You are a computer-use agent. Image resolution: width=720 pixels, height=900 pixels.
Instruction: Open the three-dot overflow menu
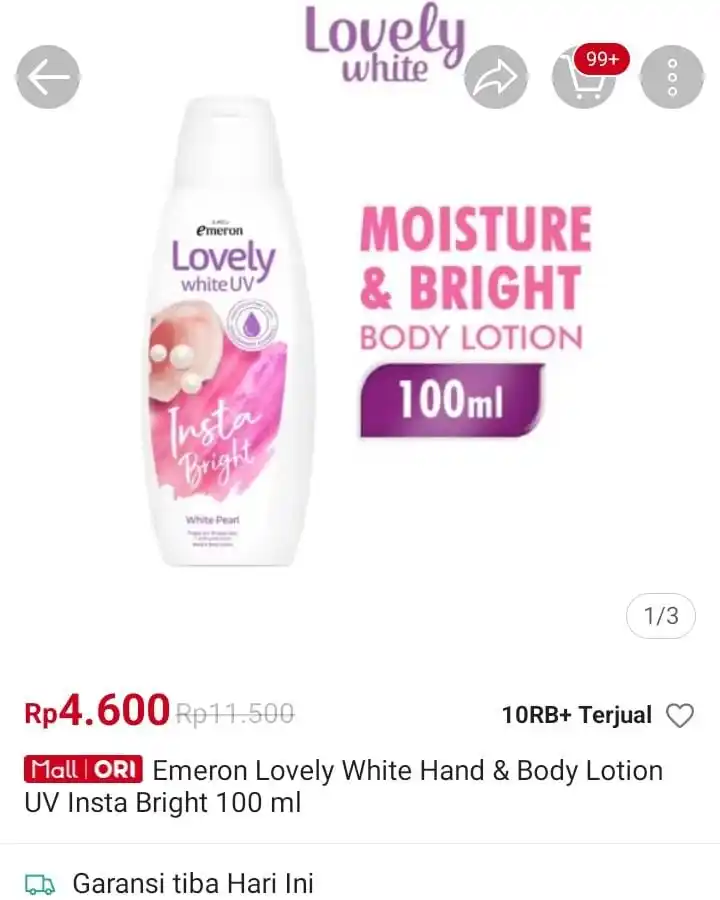pyautogui.click(x=672, y=77)
